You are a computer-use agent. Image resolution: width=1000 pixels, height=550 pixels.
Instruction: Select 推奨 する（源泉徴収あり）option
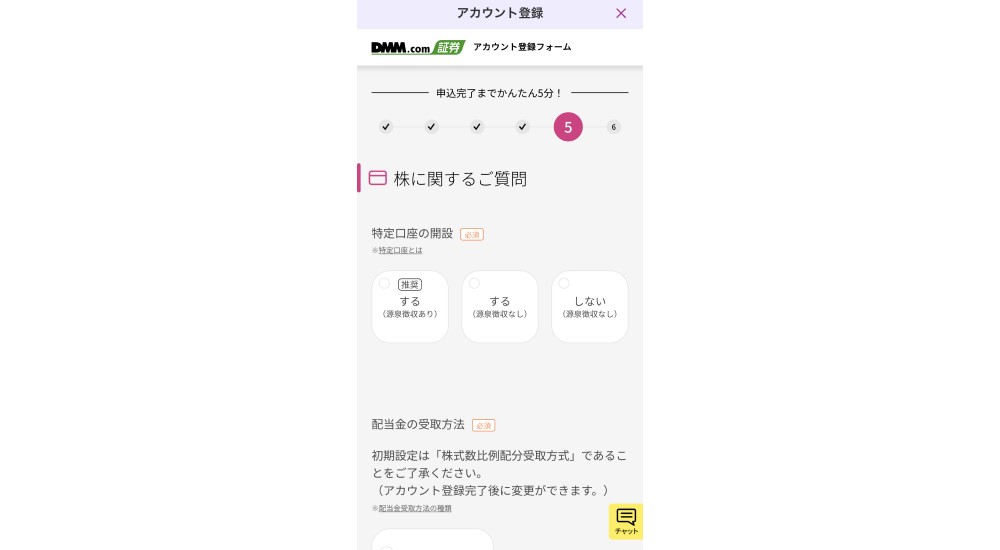[410, 306]
